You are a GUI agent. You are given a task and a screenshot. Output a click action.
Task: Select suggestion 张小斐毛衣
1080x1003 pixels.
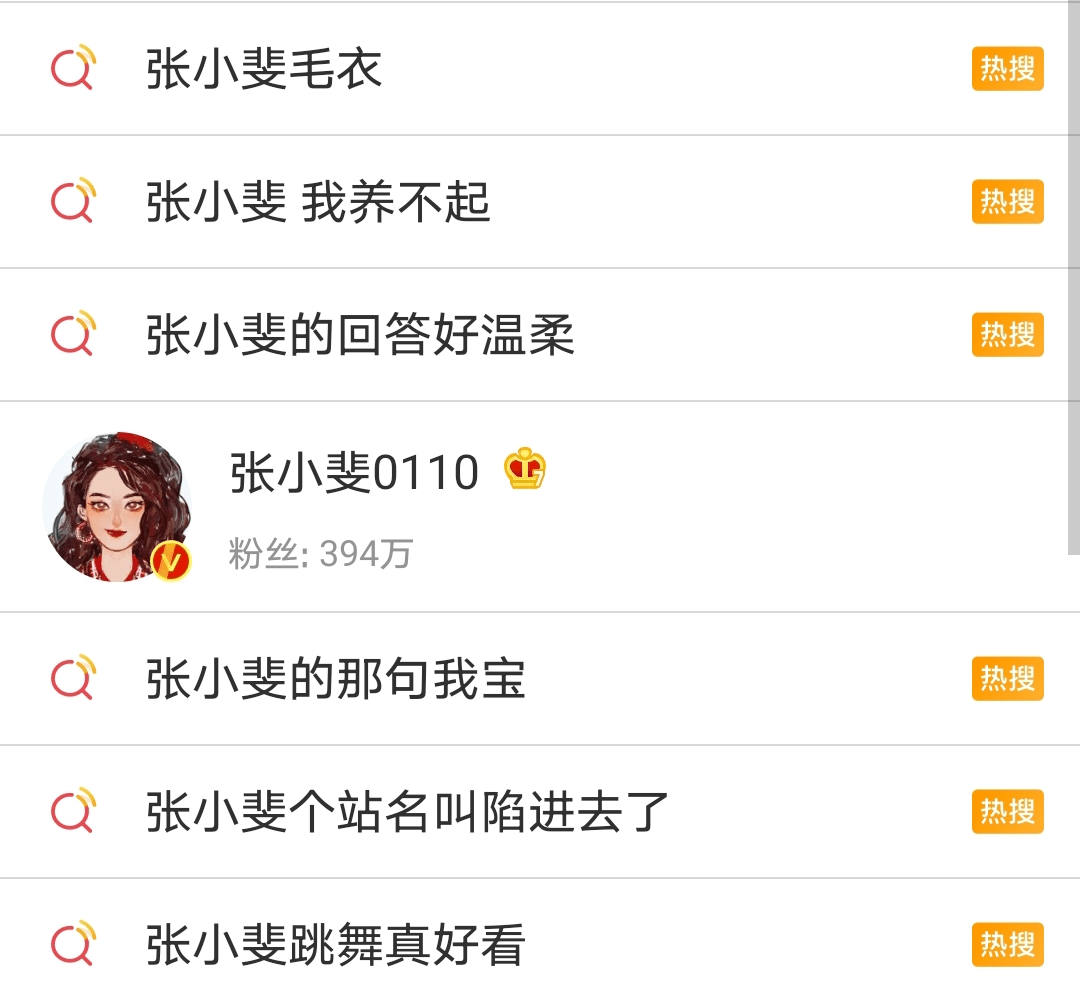[264, 70]
